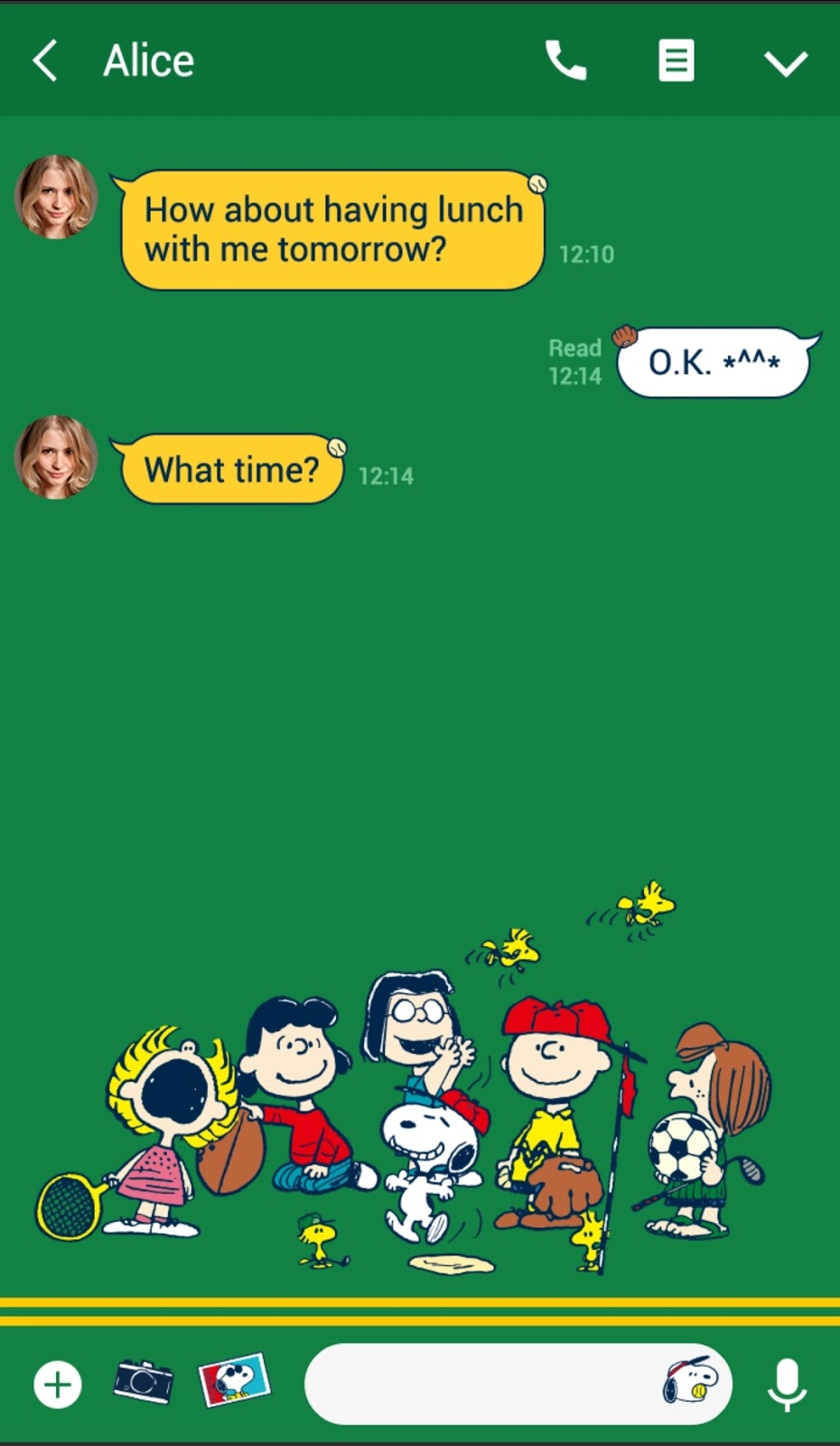
Task: Open Alice's avatar next to the lunch message
Action: tap(56, 197)
